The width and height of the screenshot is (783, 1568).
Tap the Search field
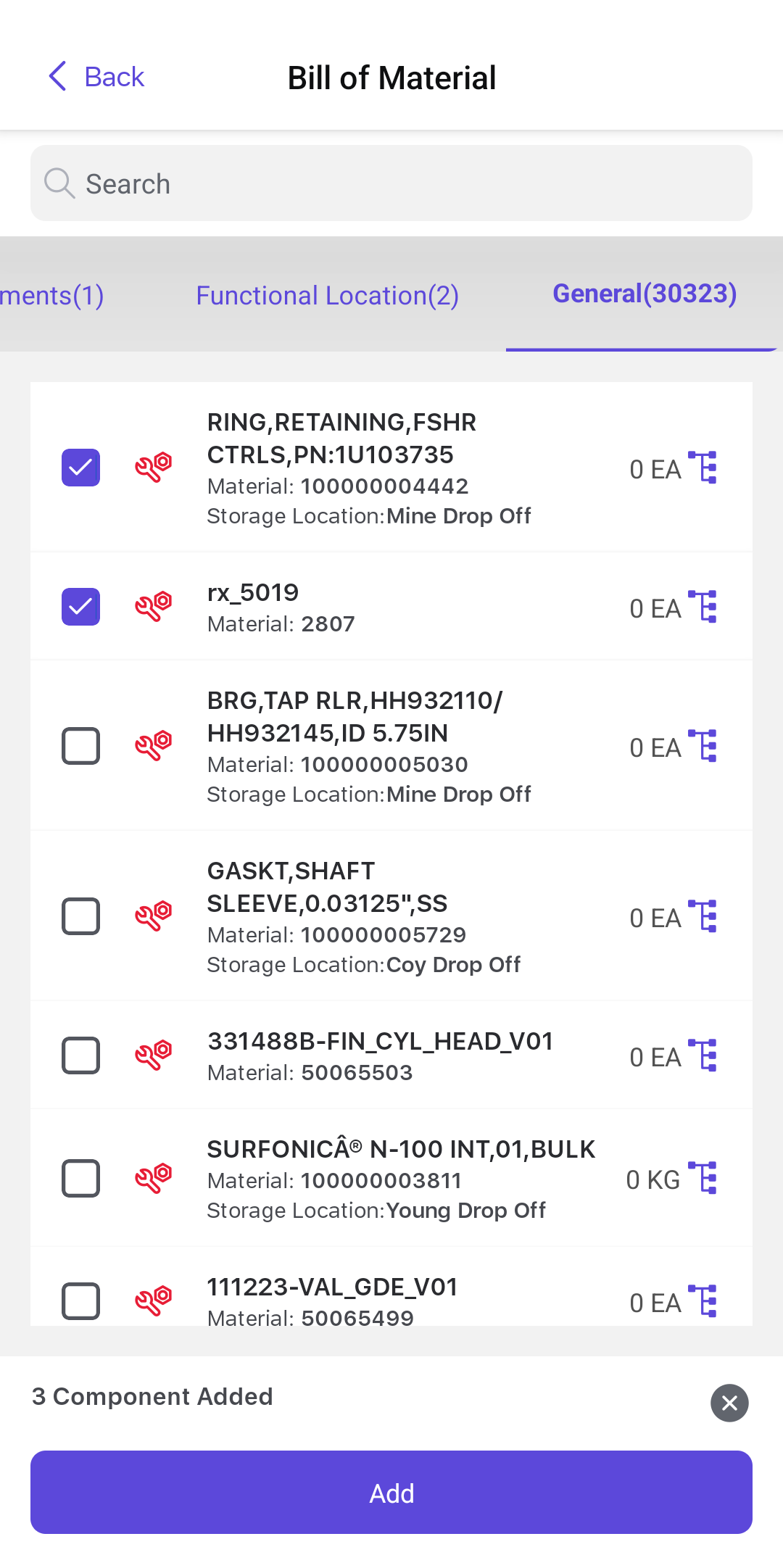tap(391, 183)
